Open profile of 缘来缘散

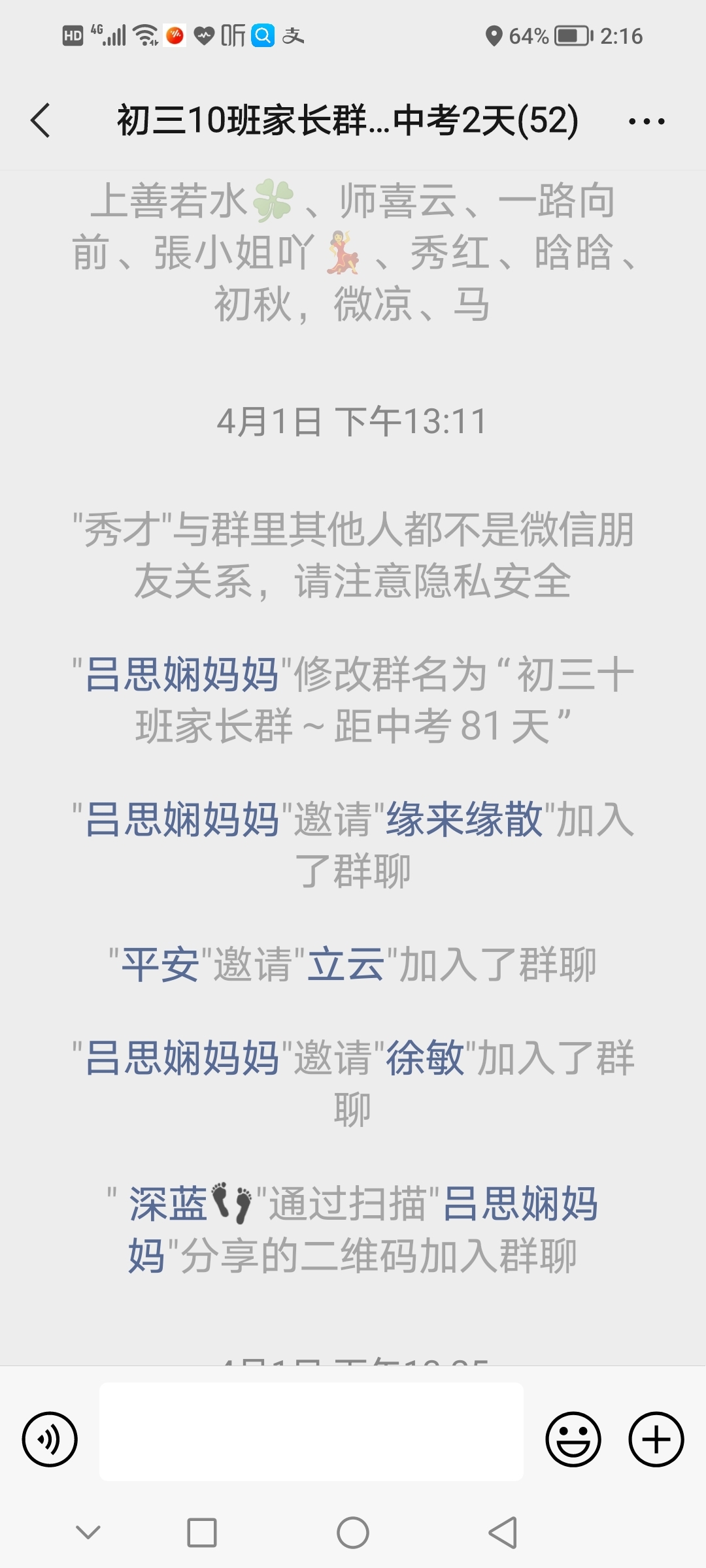tap(465, 819)
